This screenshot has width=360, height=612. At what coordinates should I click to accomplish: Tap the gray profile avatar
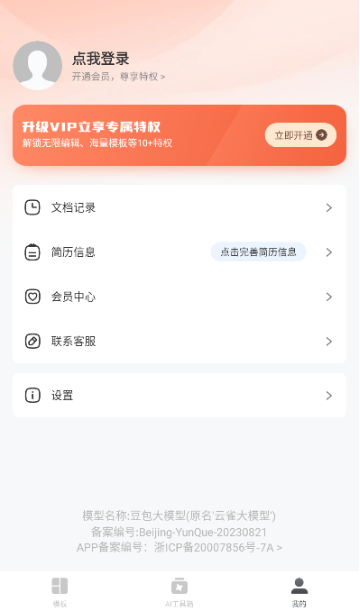37,66
